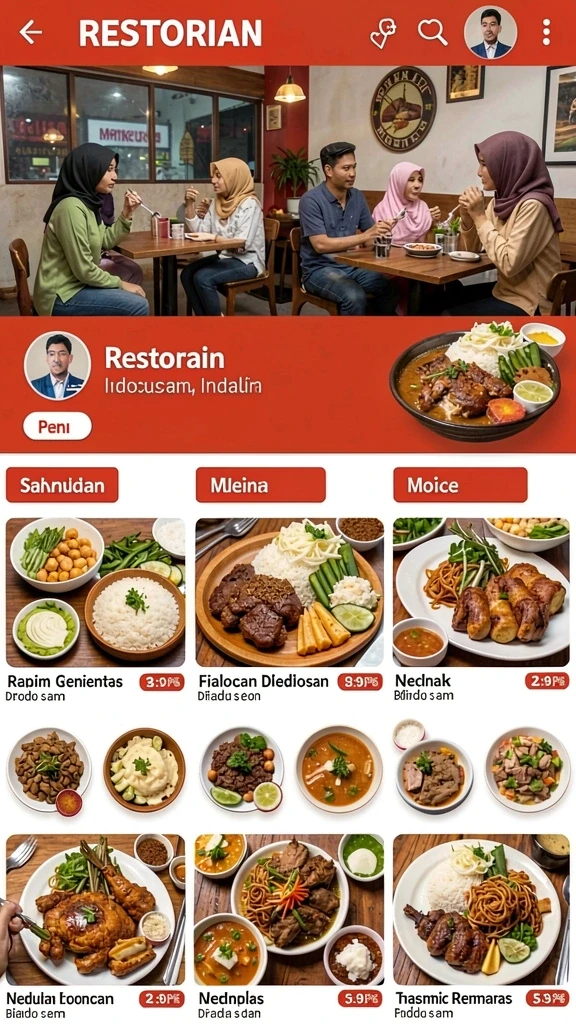Open the favorites hearts icon
This screenshot has width=576, height=1024.
point(383,33)
